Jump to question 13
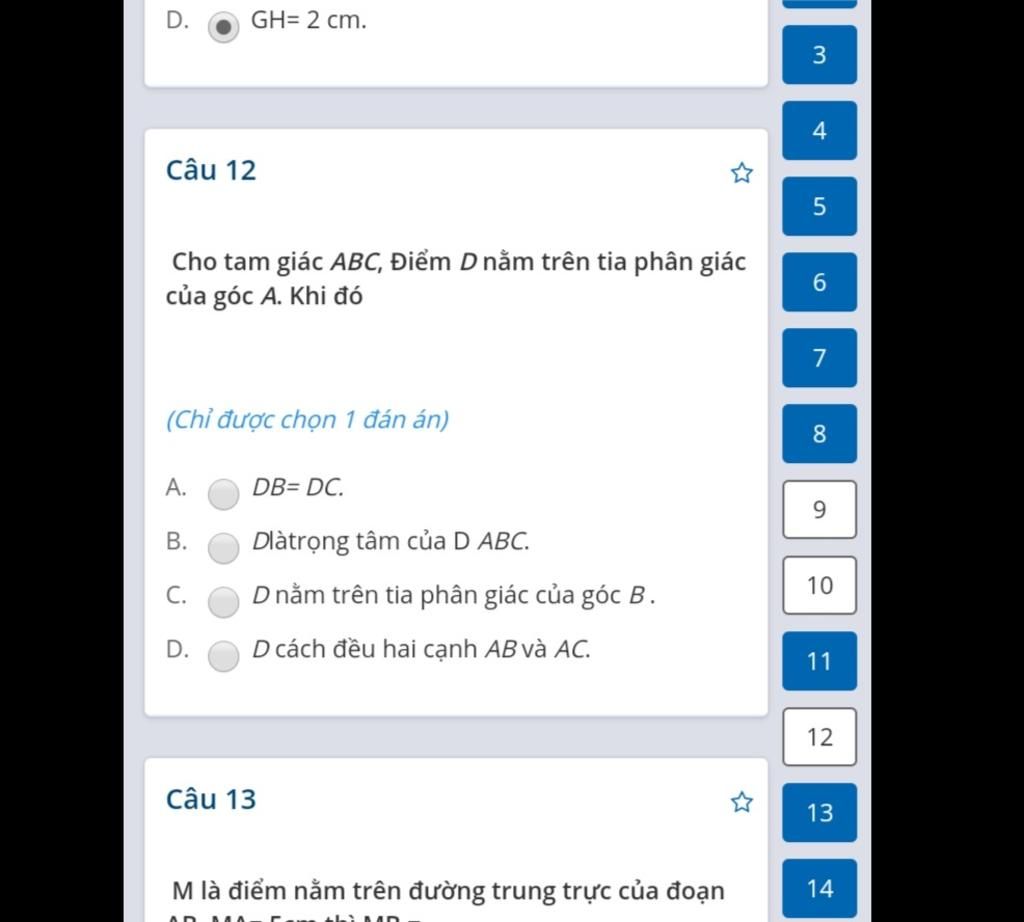 pos(819,813)
